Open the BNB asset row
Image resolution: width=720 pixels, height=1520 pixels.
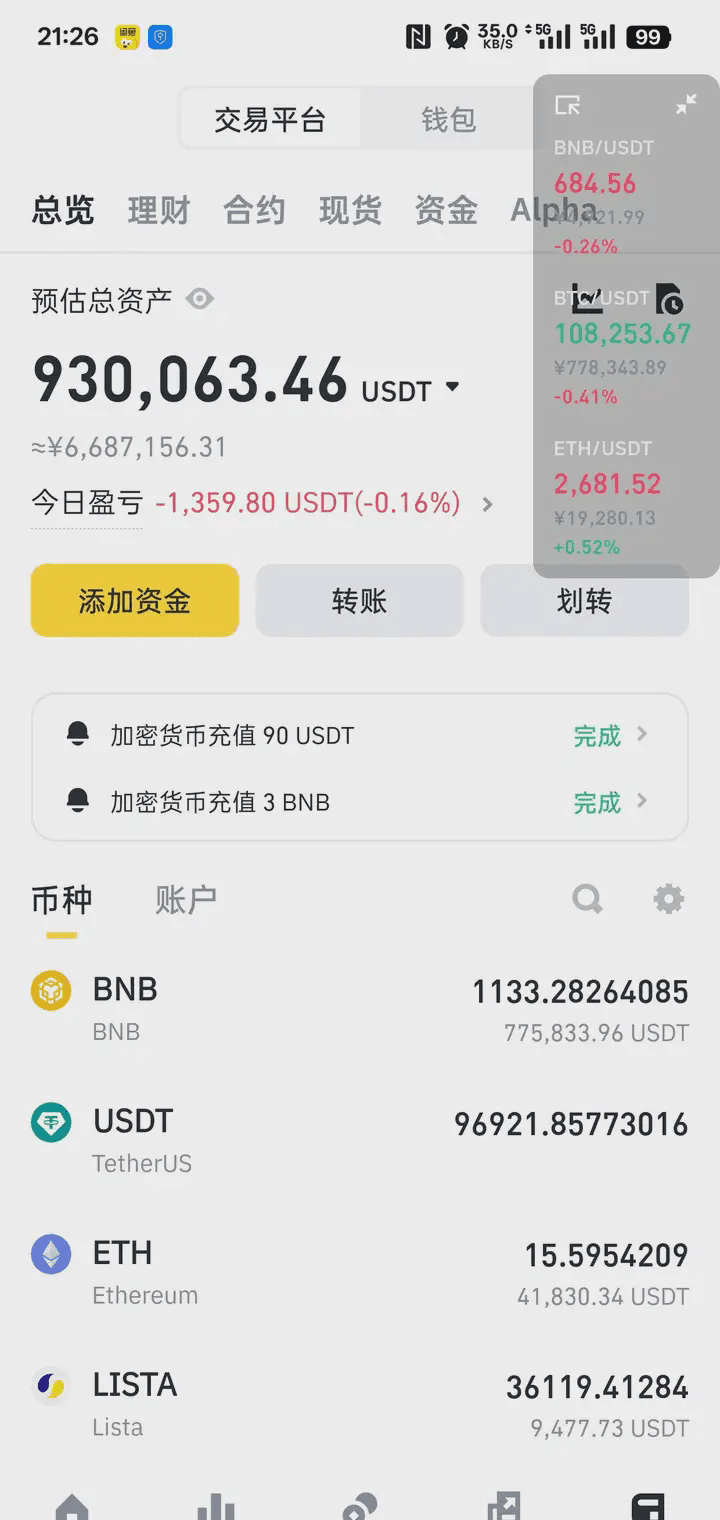pos(360,1008)
